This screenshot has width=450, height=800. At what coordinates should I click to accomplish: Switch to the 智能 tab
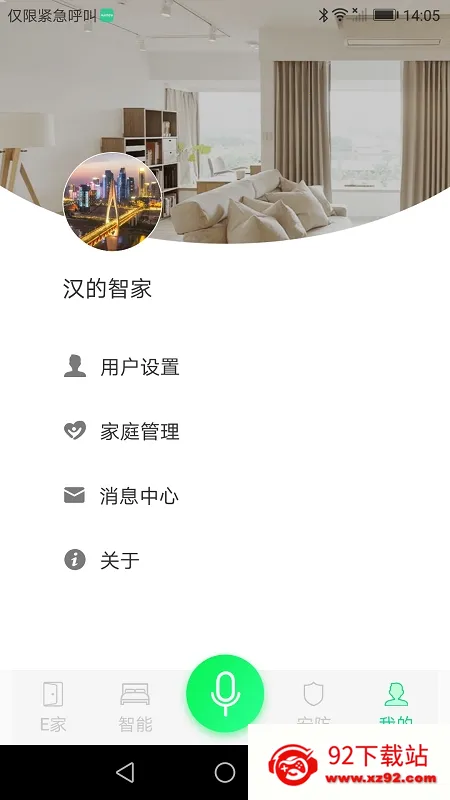click(x=135, y=707)
